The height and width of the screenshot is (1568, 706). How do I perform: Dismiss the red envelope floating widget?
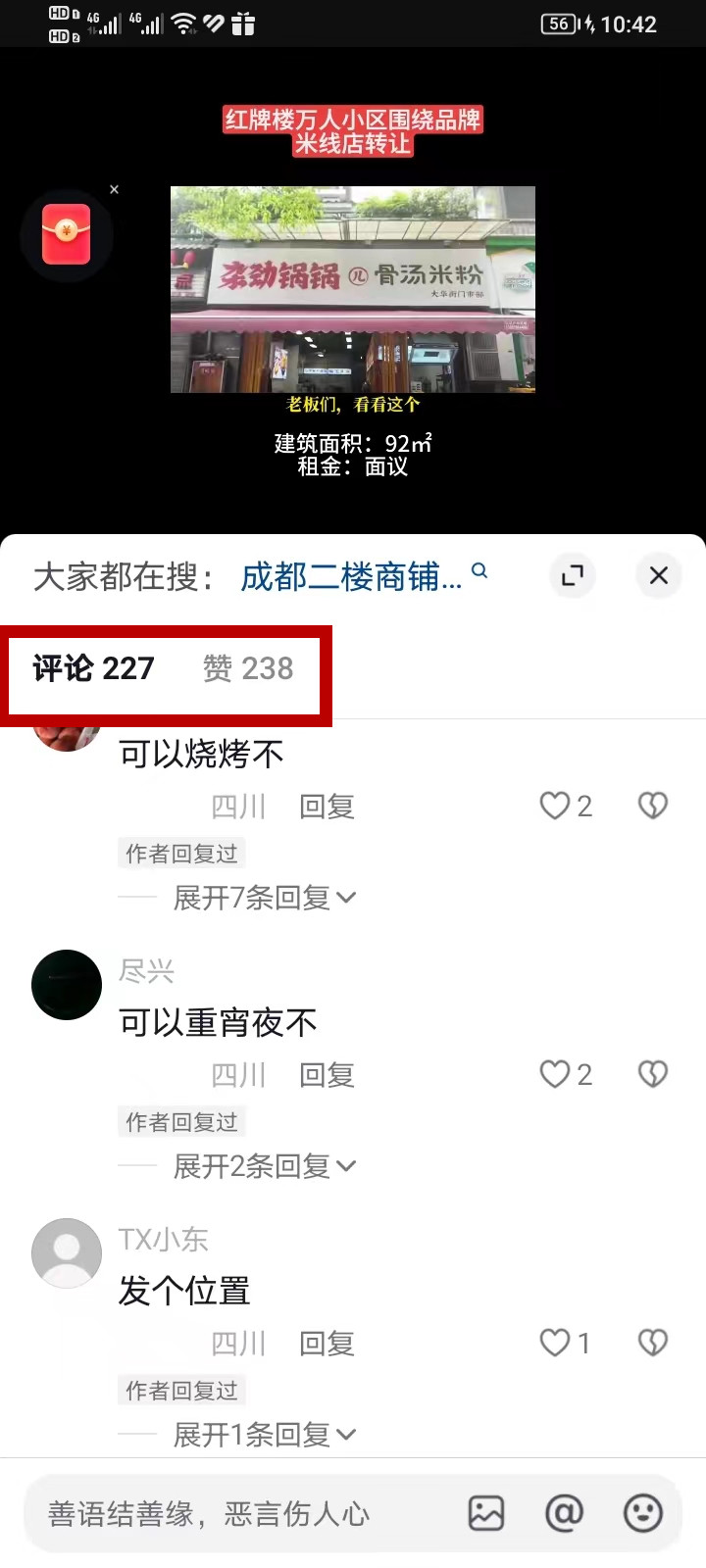click(x=115, y=190)
